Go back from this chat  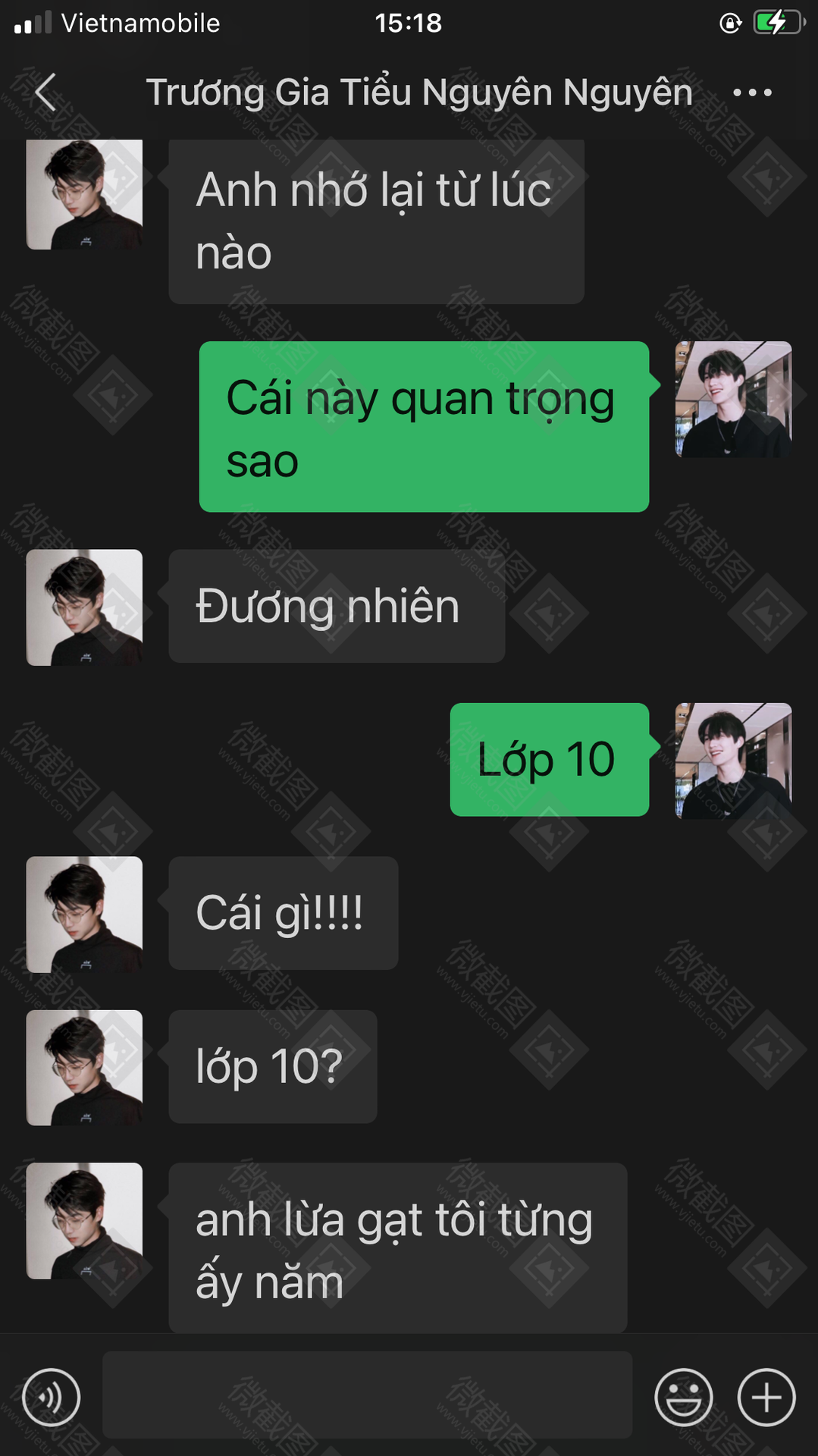(x=45, y=93)
